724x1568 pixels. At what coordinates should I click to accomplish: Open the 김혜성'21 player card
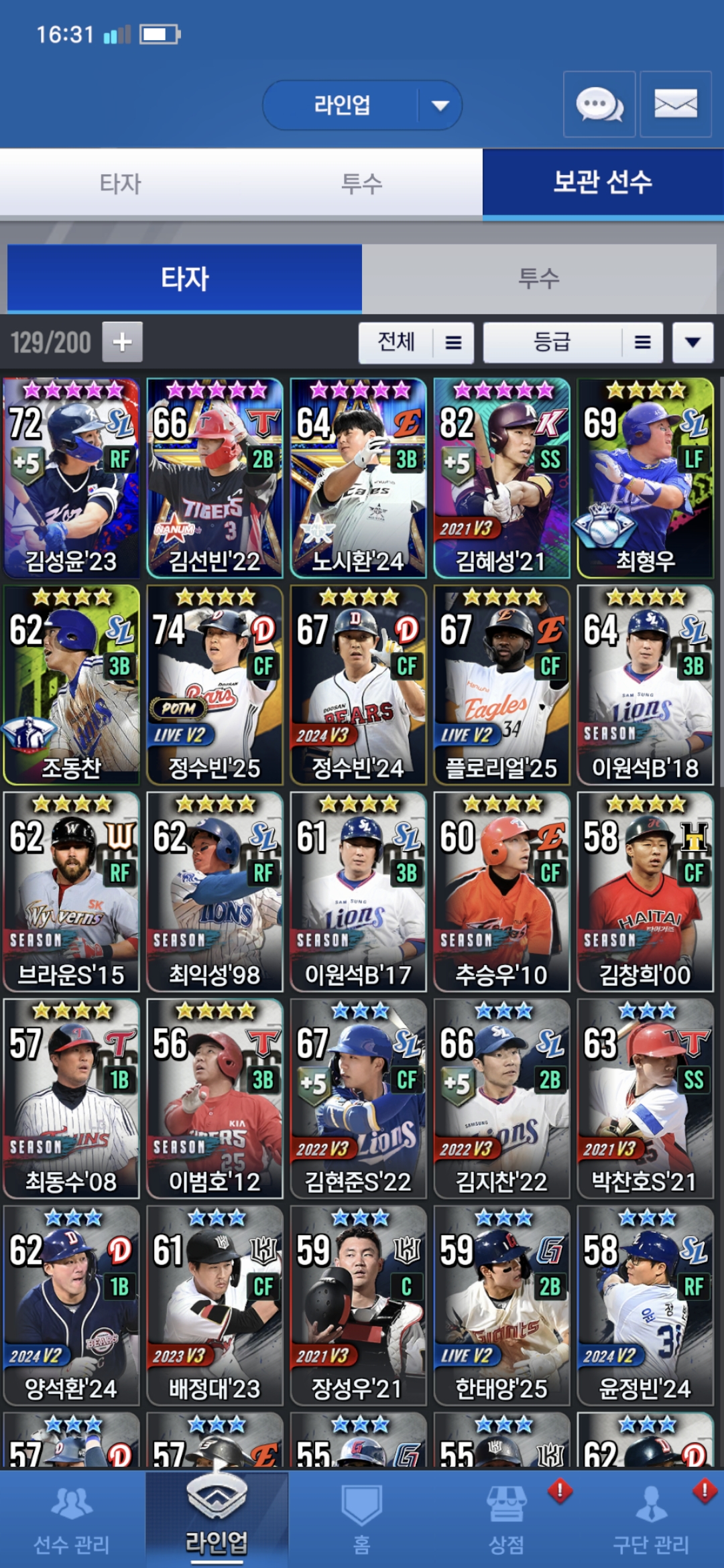pyautogui.click(x=501, y=478)
